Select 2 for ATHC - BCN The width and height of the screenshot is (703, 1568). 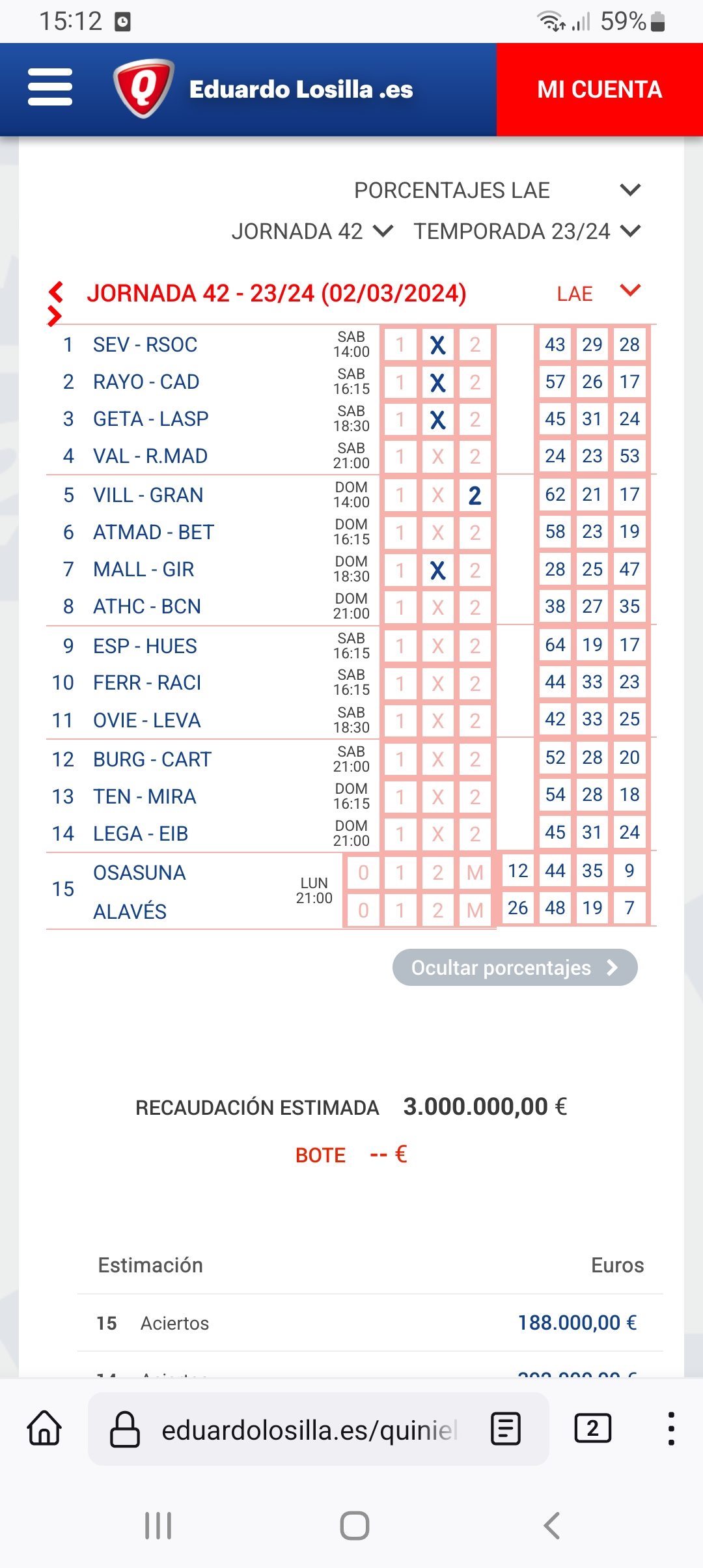coord(475,608)
